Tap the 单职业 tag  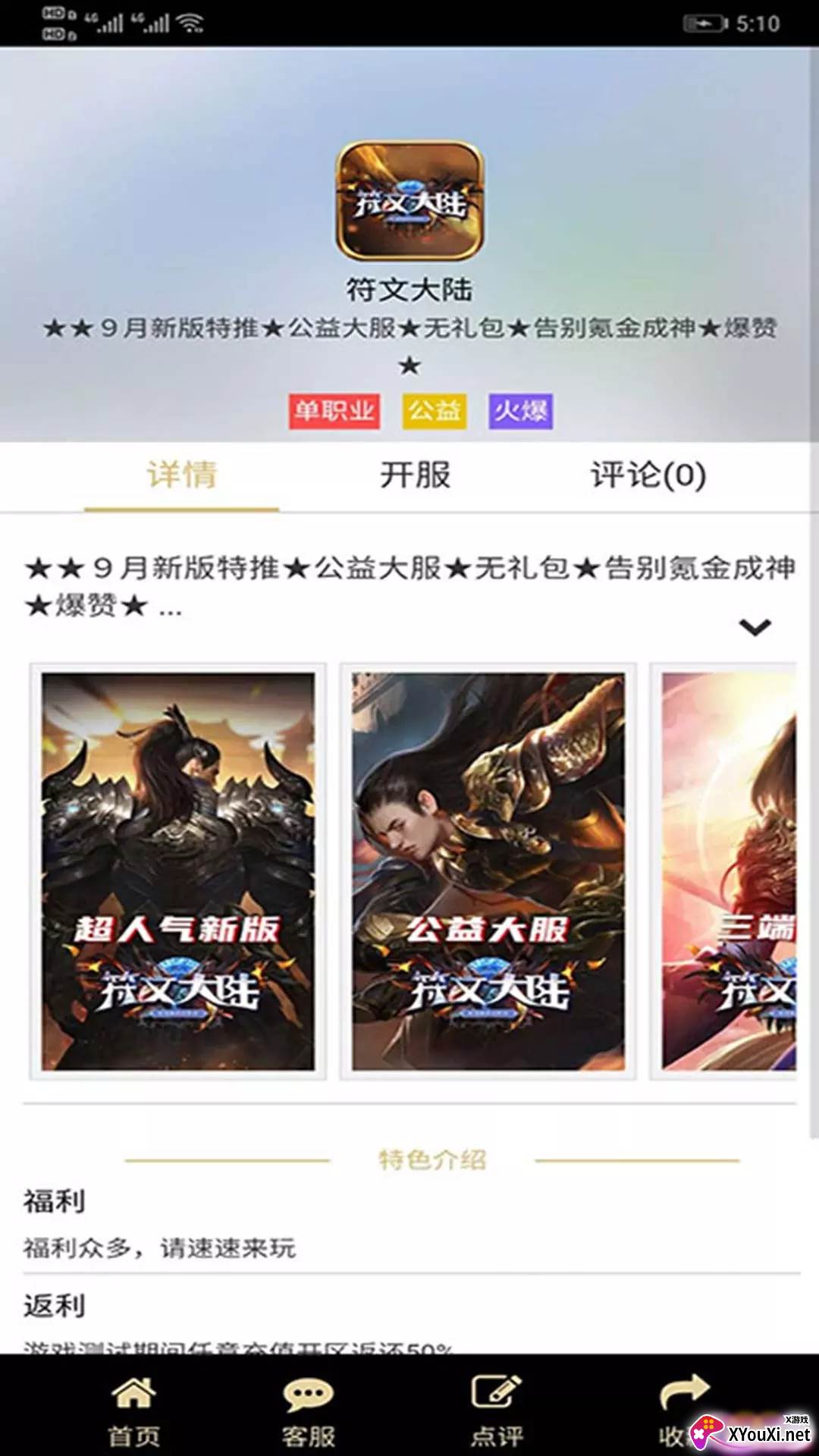[x=334, y=411]
